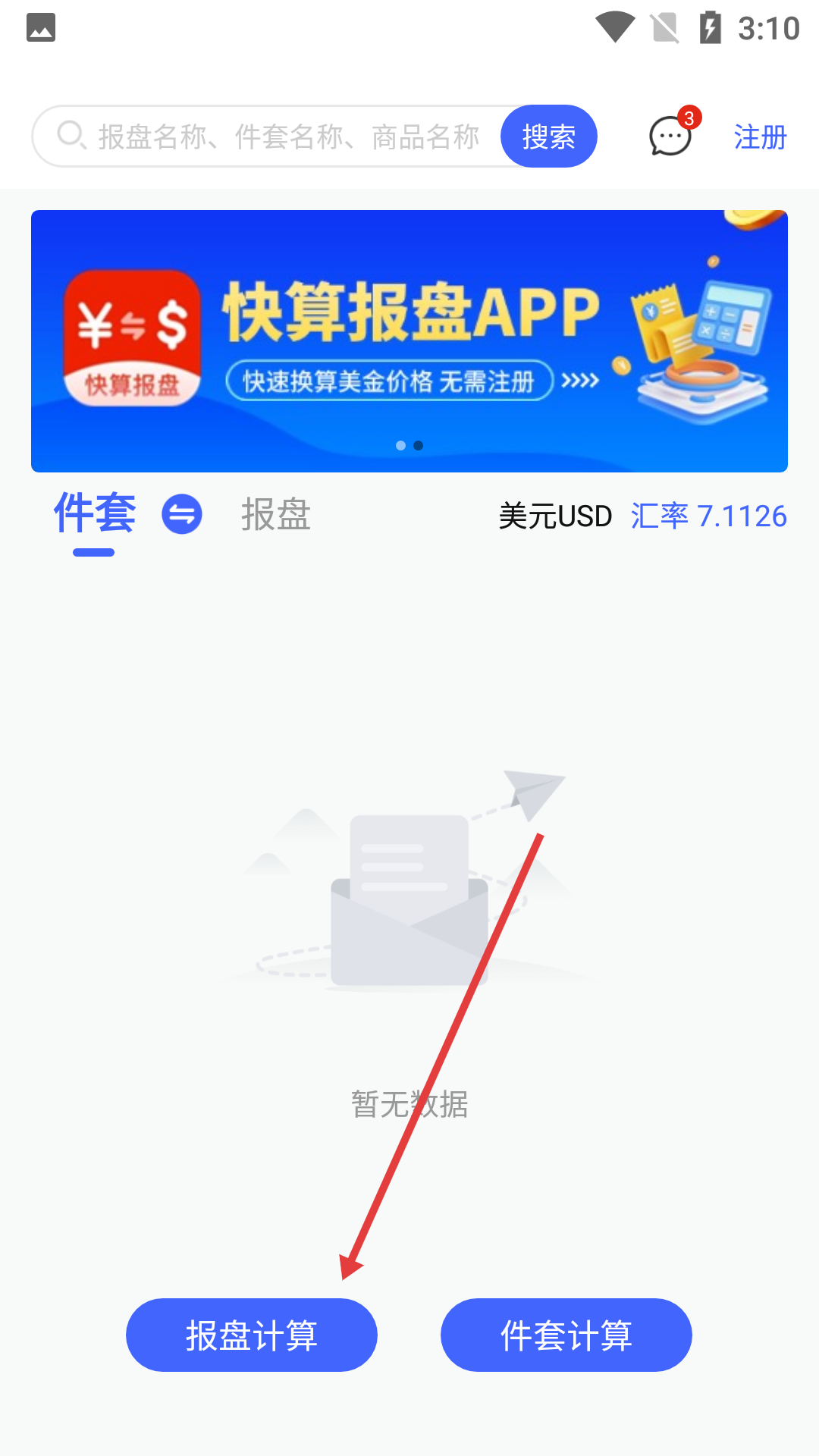Screen dimensions: 819x1456
Task: Open the messages chat bubble icon
Action: point(670,137)
